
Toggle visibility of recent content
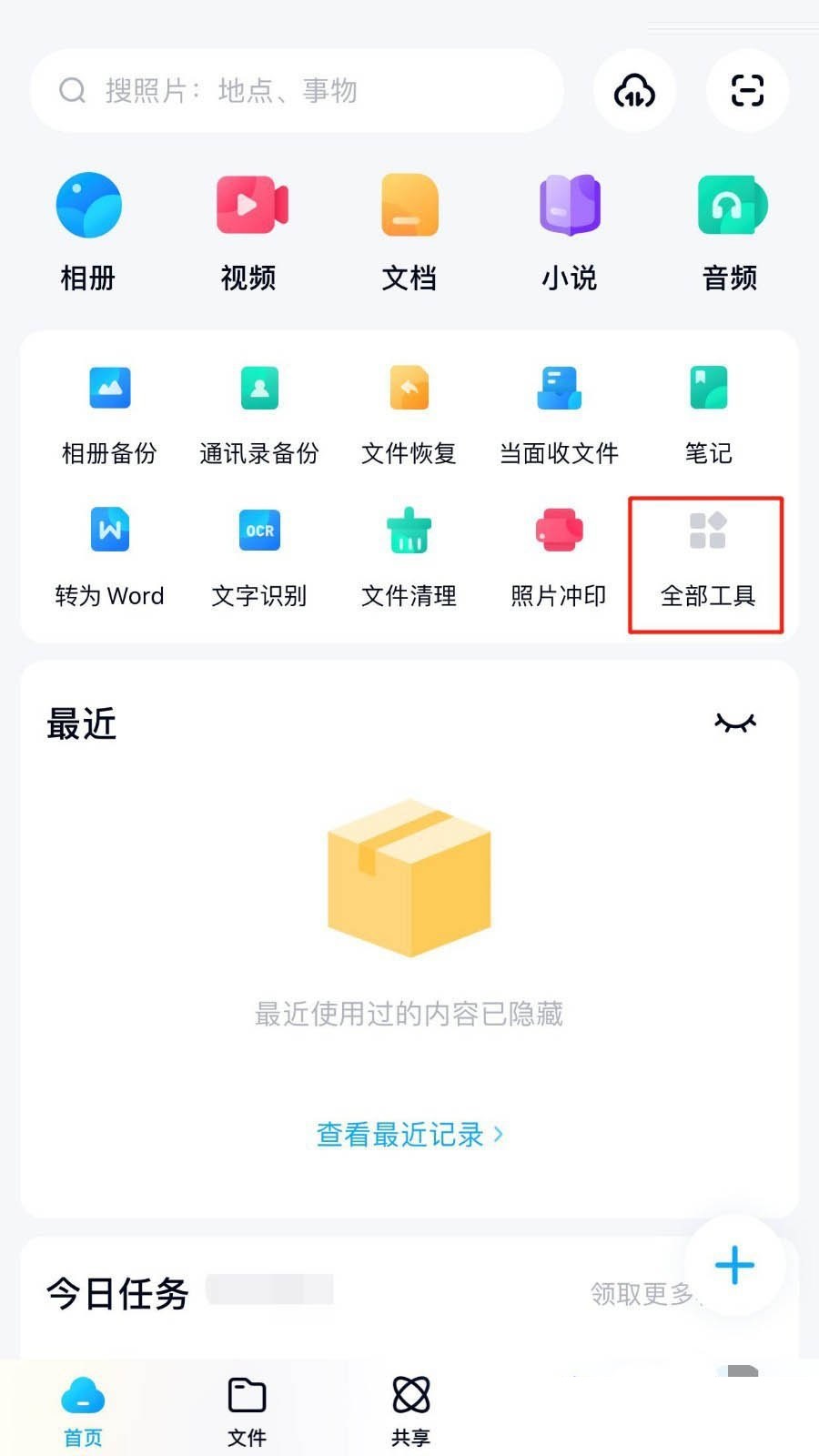coord(733,722)
